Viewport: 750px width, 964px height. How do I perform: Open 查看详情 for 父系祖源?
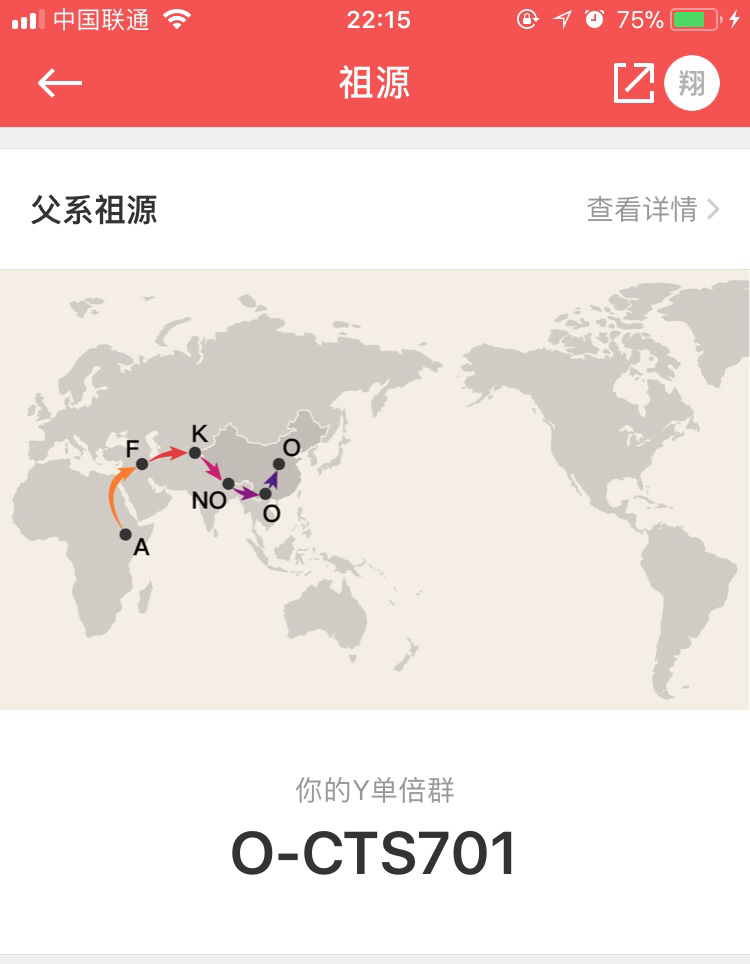coord(652,209)
